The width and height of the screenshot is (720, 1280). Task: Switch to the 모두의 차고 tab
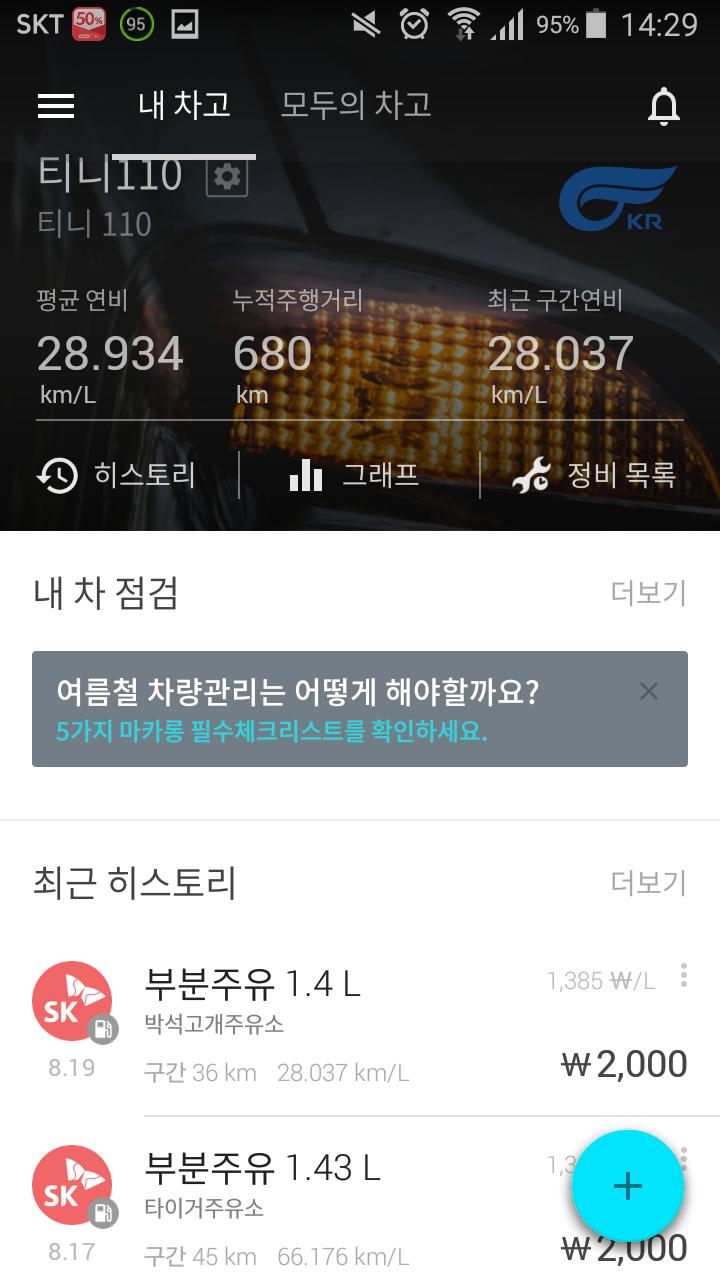point(355,105)
